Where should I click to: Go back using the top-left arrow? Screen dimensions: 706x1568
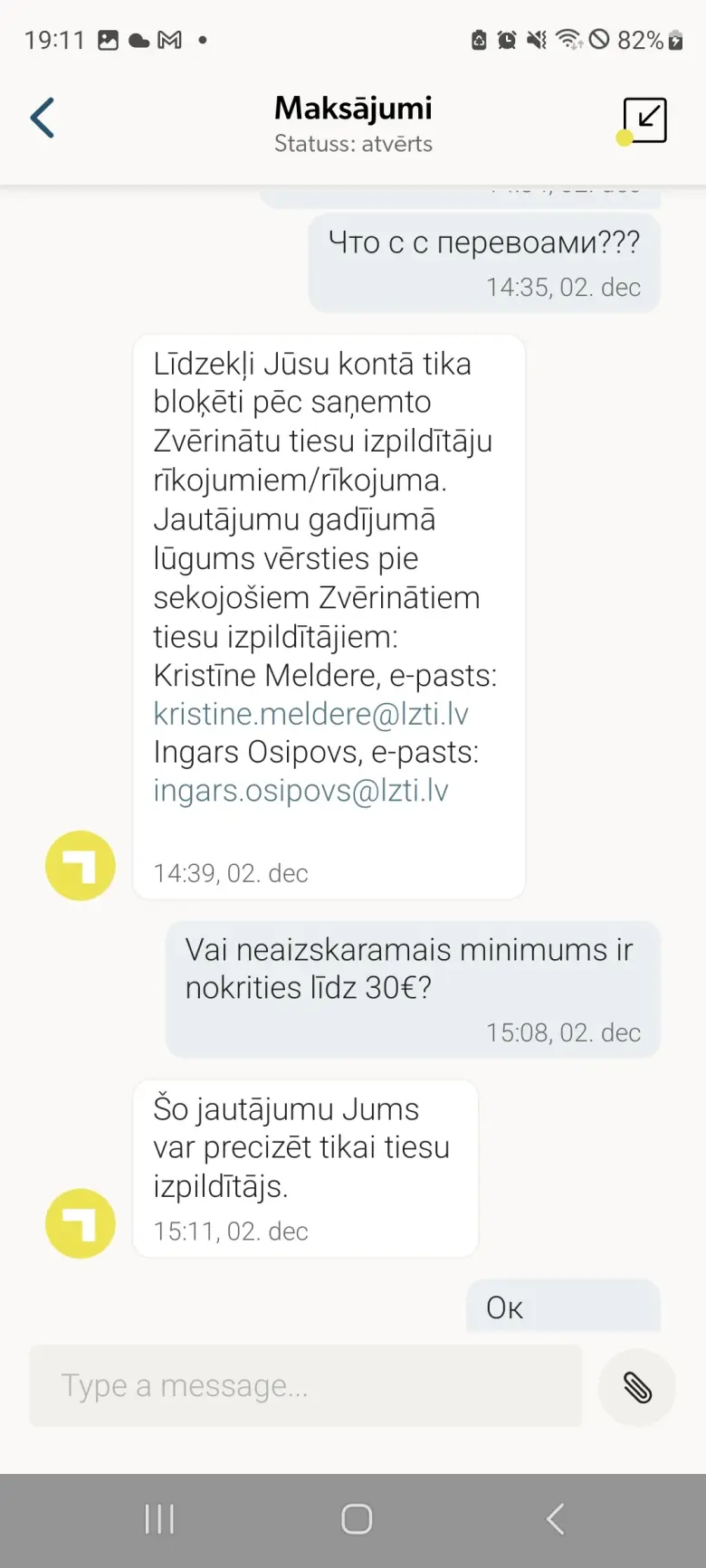(43, 118)
